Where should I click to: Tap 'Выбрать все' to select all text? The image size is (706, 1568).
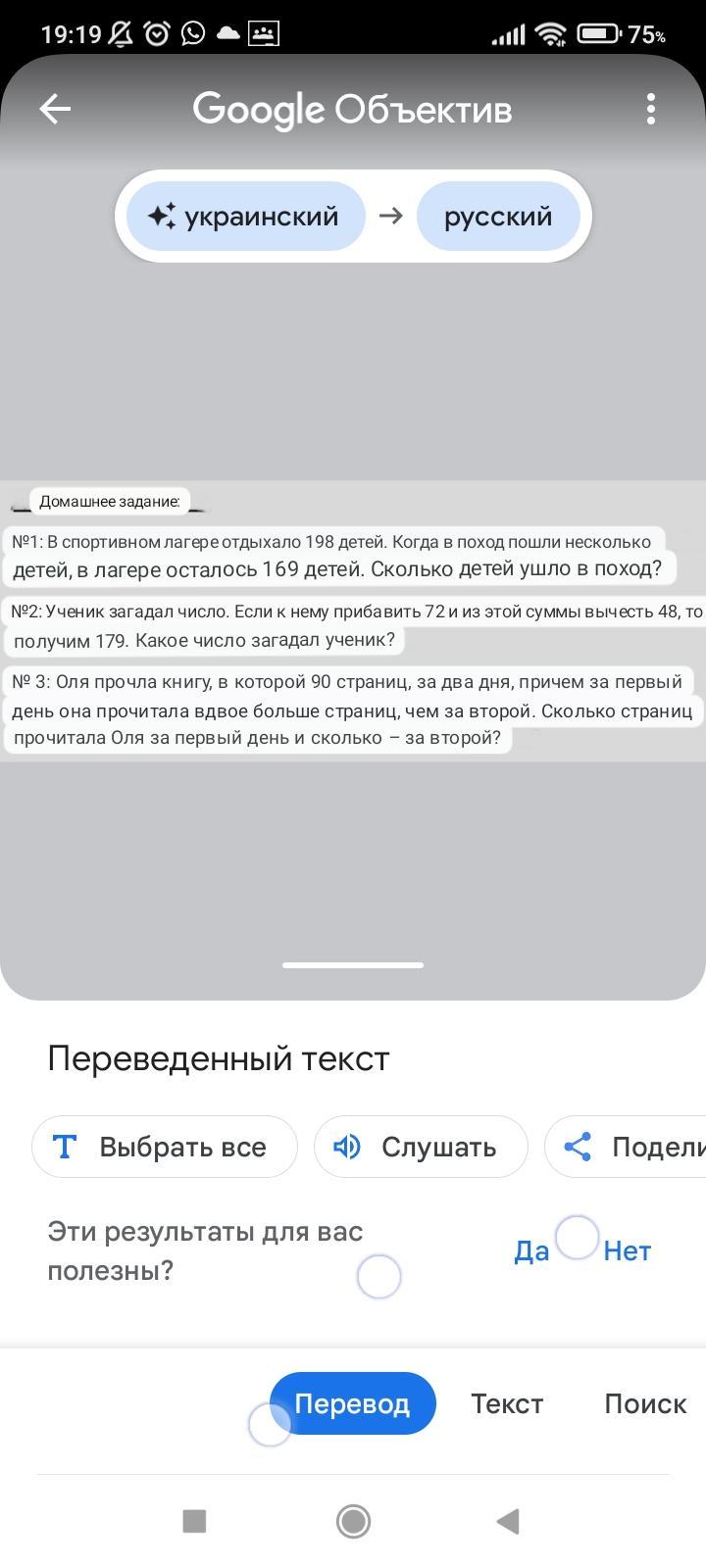click(x=165, y=1147)
